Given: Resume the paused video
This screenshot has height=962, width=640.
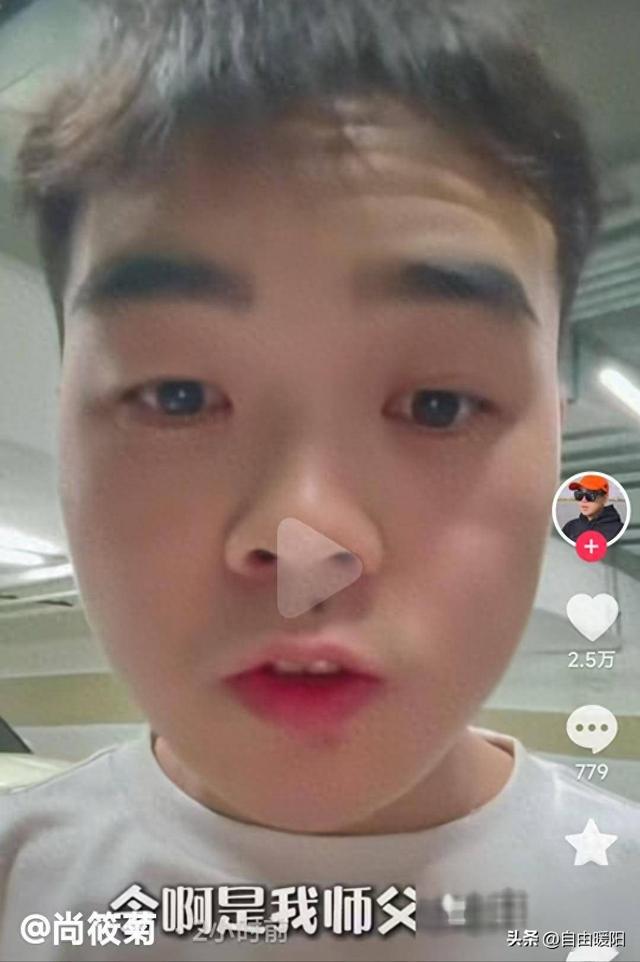Looking at the screenshot, I should tap(318, 567).
